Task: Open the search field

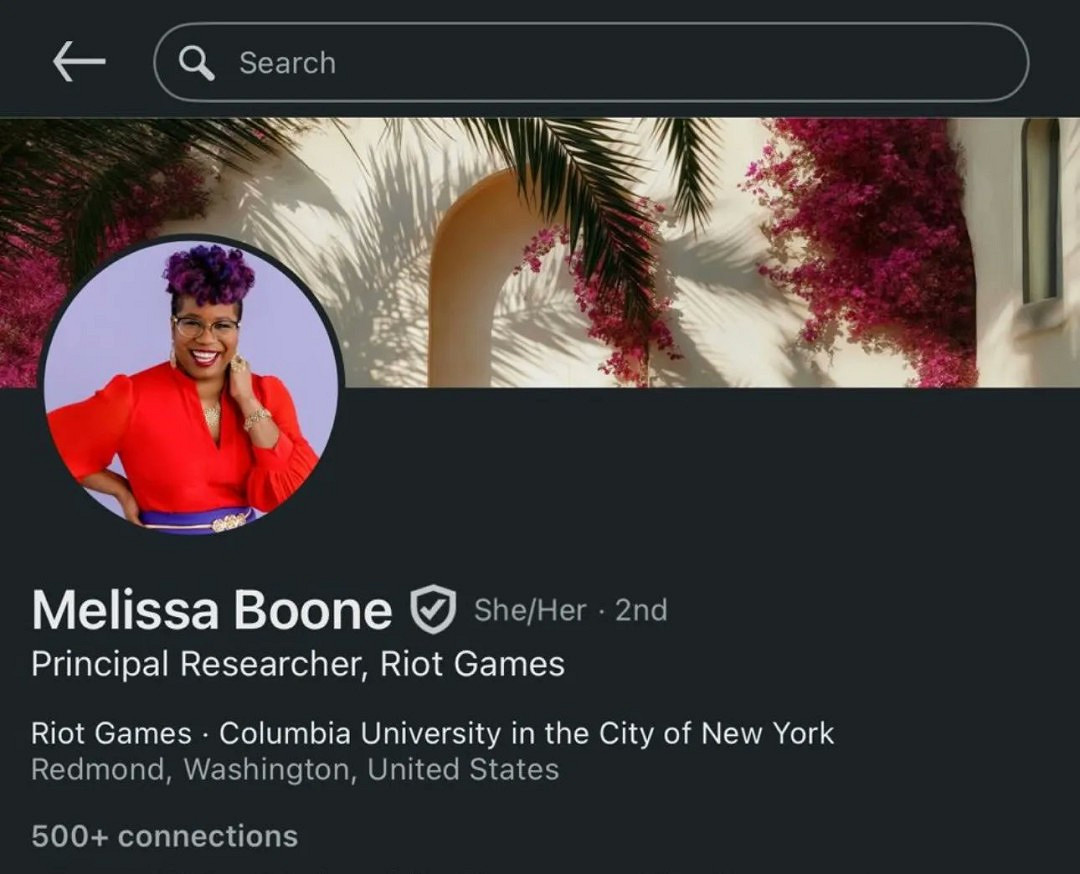Action: tap(590, 63)
